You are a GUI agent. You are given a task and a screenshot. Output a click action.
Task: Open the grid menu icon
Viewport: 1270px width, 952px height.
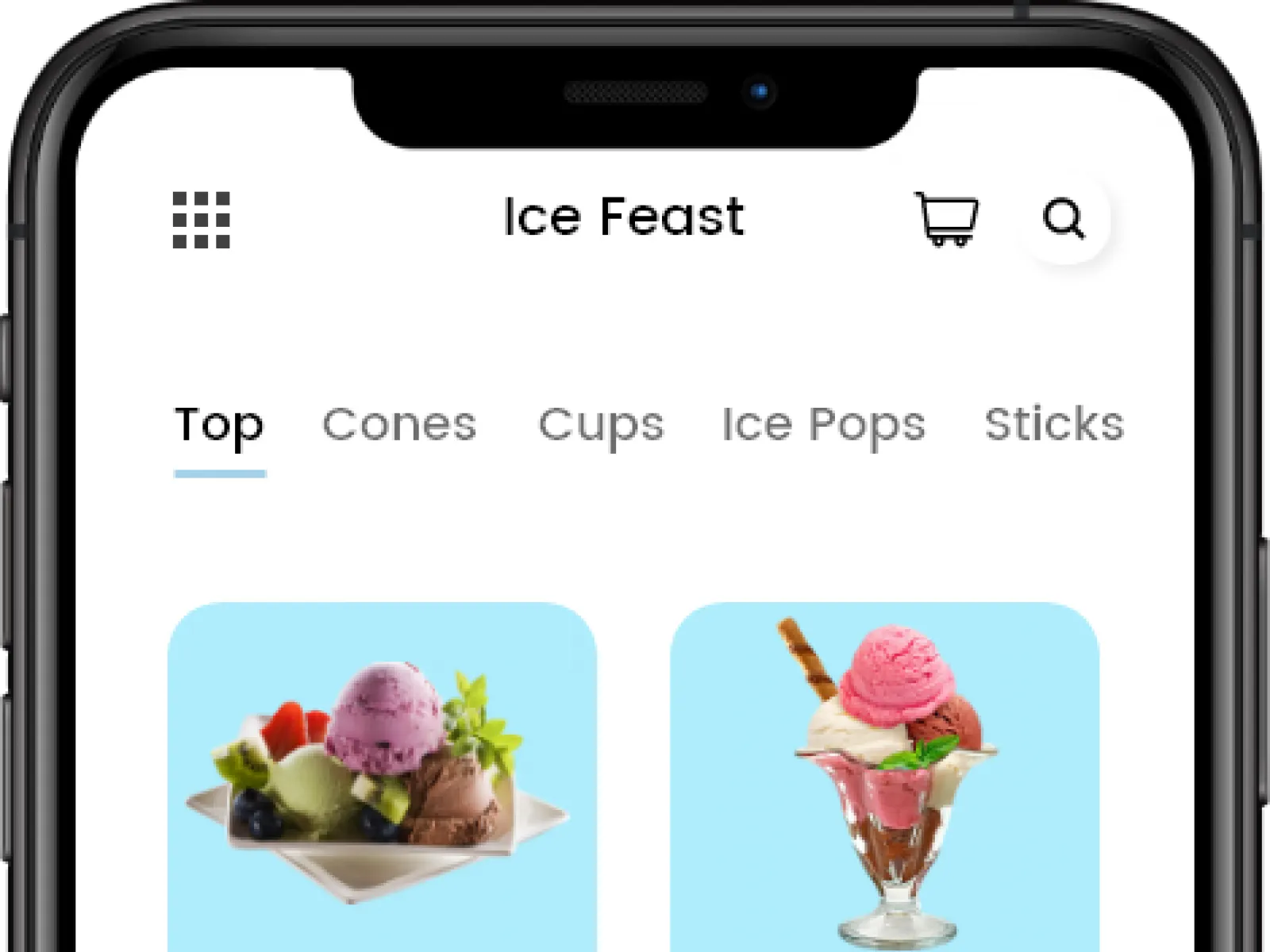(x=202, y=220)
